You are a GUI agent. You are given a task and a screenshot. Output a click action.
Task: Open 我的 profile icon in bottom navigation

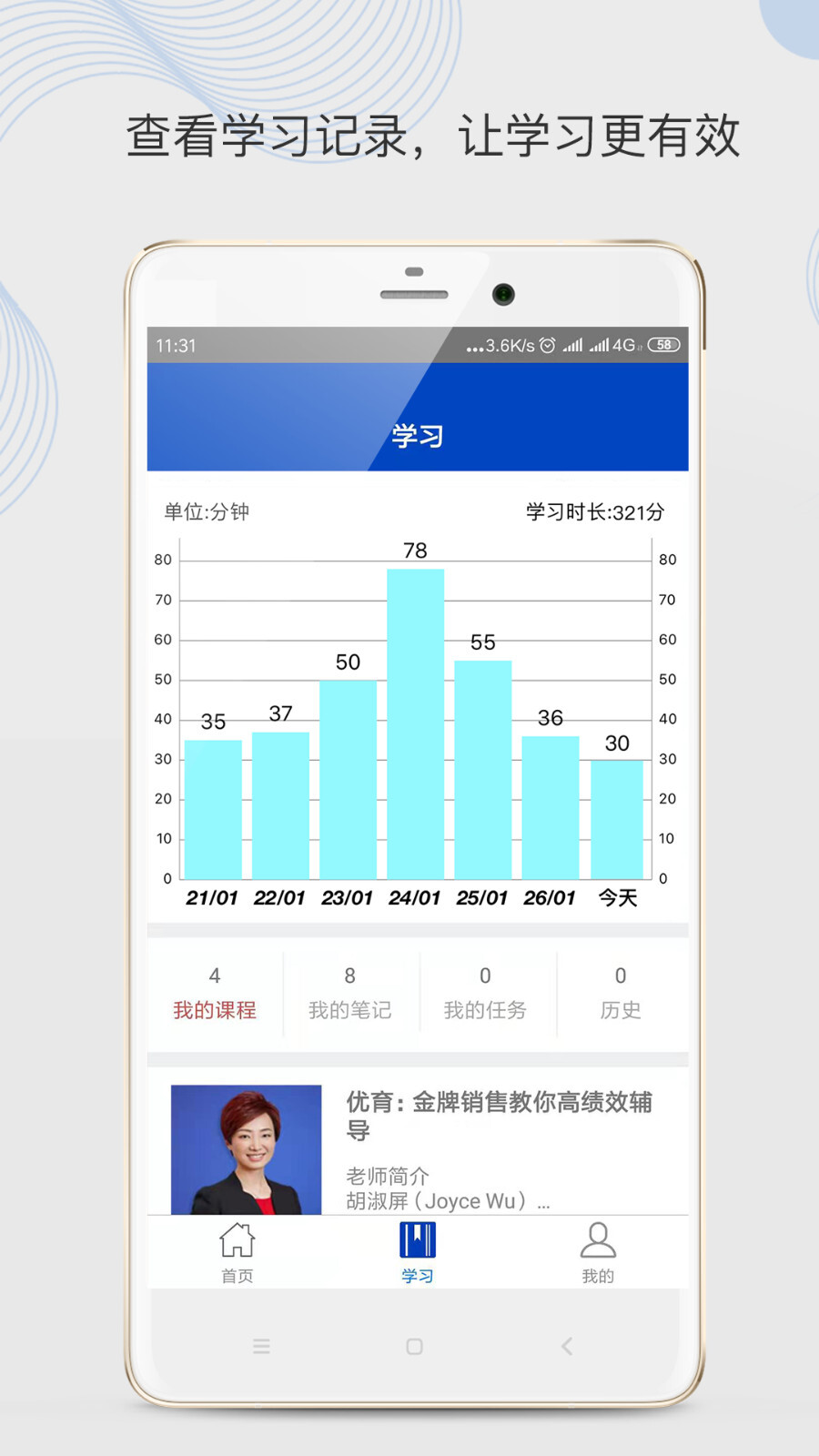click(x=597, y=1251)
